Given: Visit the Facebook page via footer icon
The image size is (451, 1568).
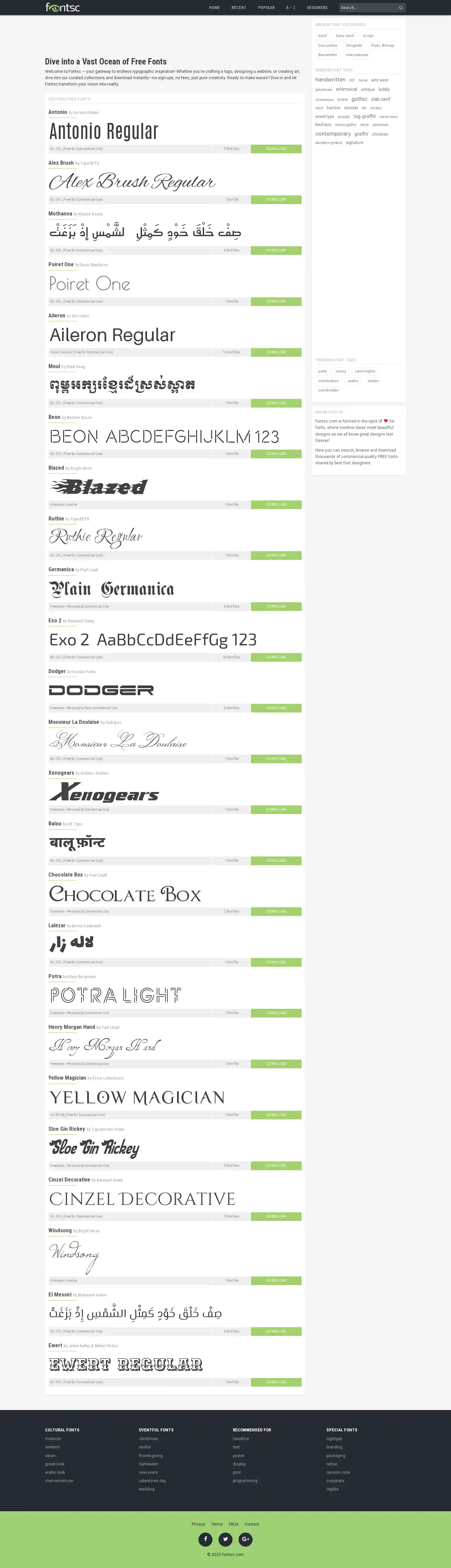Looking at the screenshot, I should 205,1539.
